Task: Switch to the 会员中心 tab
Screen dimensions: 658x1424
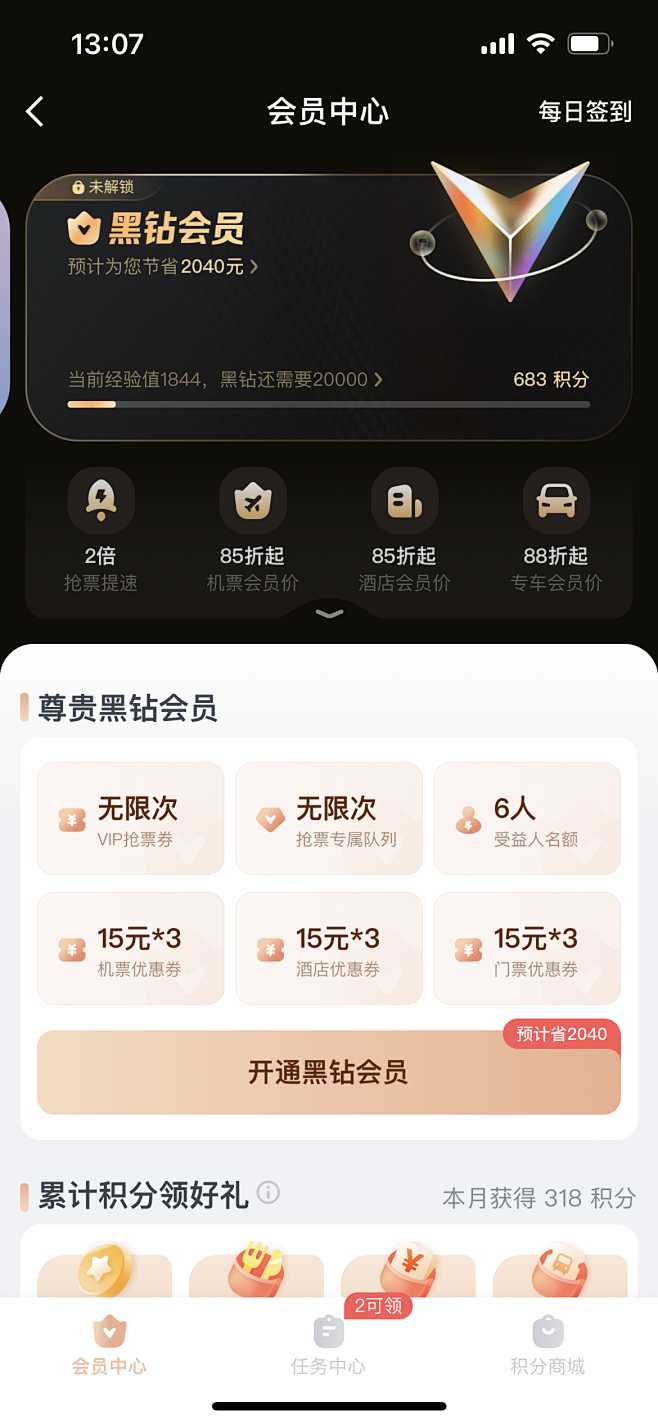Action: point(109,1346)
